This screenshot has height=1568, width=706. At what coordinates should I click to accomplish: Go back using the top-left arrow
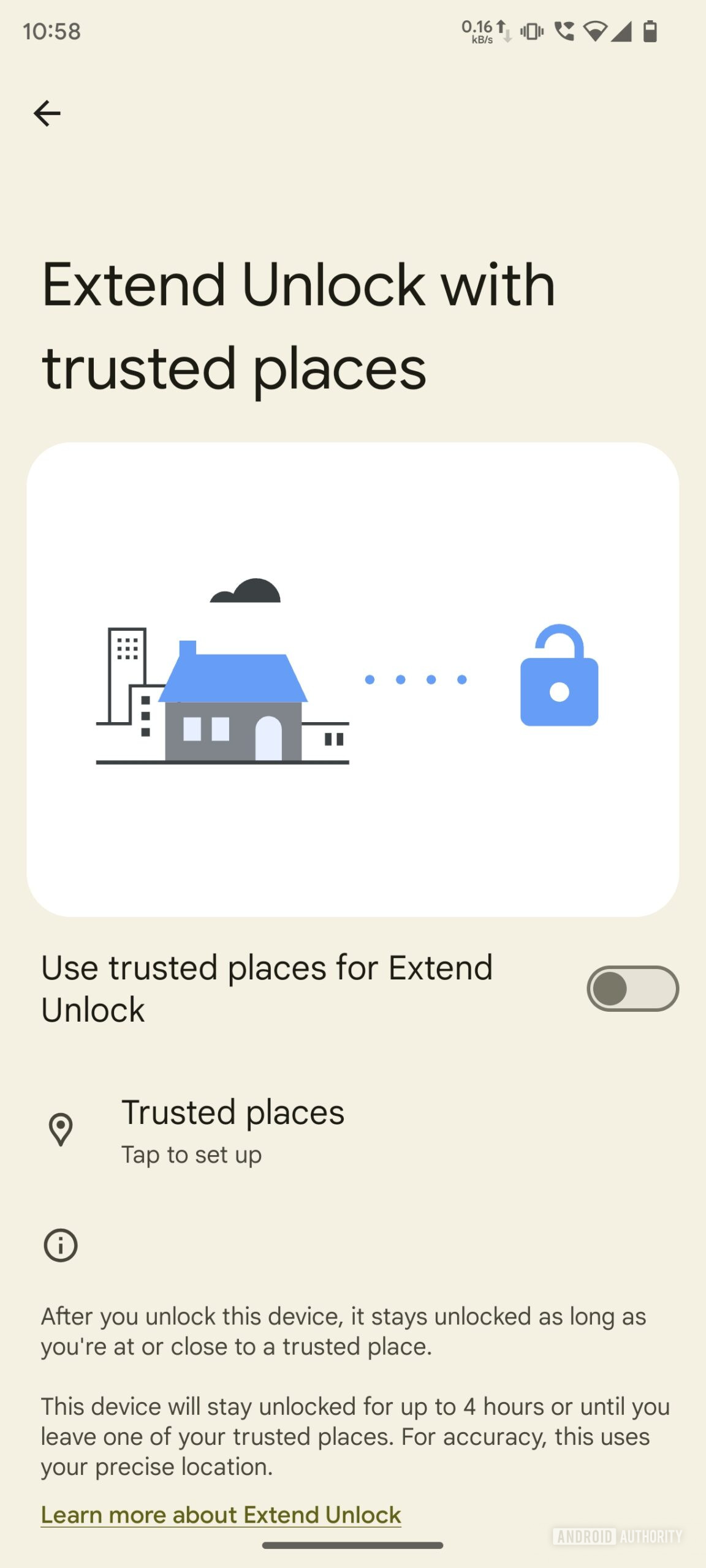(x=47, y=114)
